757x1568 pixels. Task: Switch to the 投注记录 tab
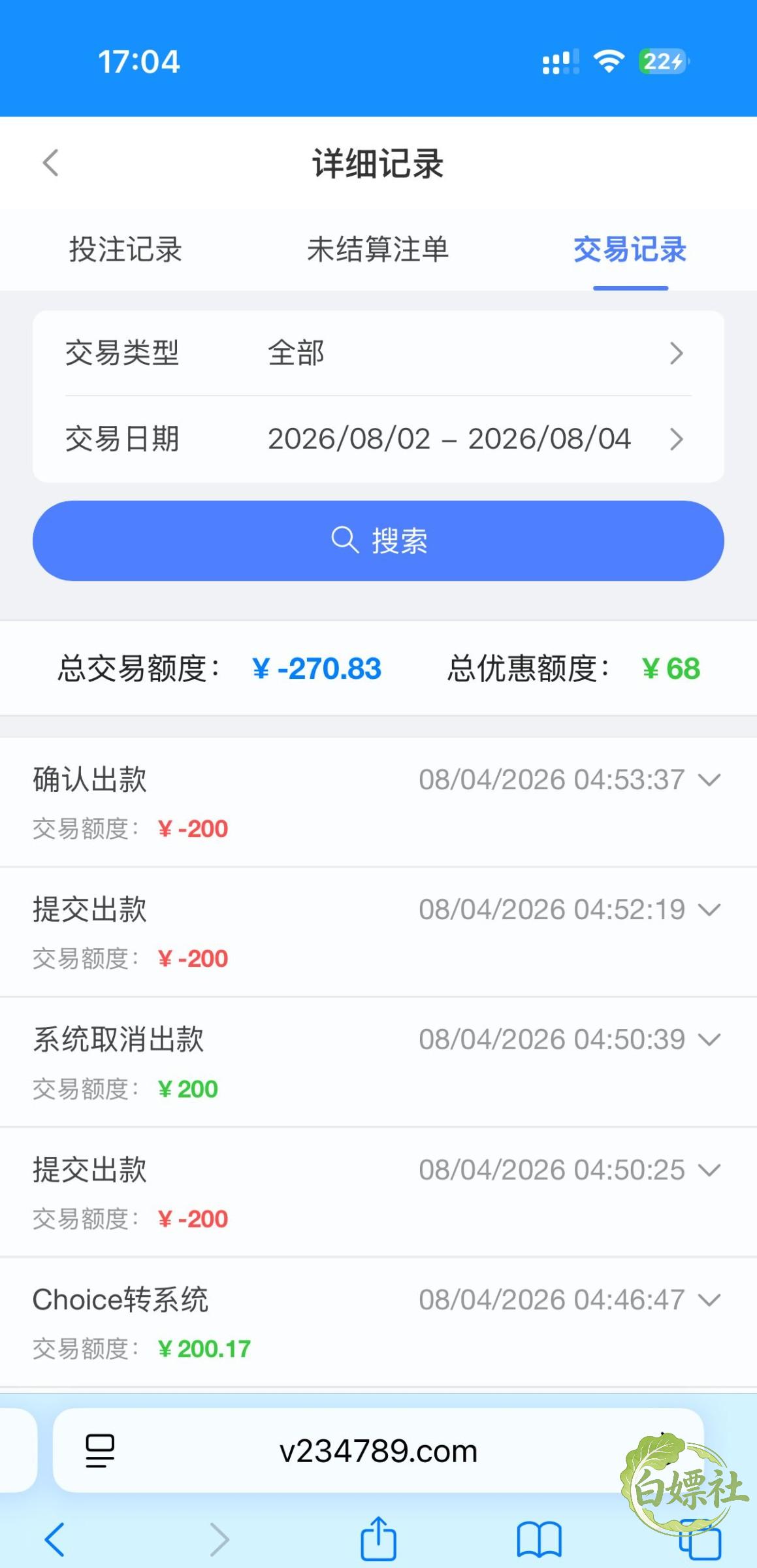(x=125, y=250)
